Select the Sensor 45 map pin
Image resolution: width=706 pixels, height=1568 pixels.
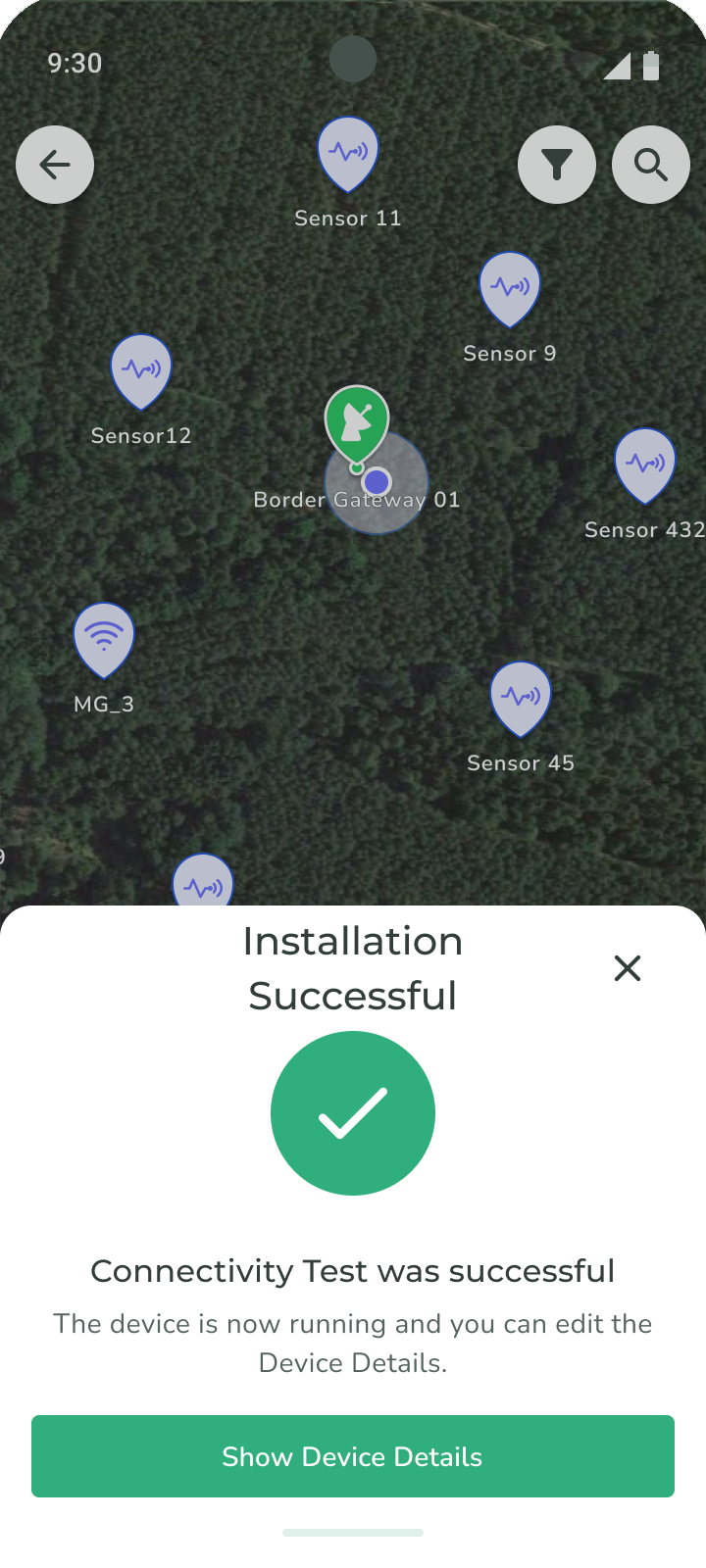[x=521, y=697]
